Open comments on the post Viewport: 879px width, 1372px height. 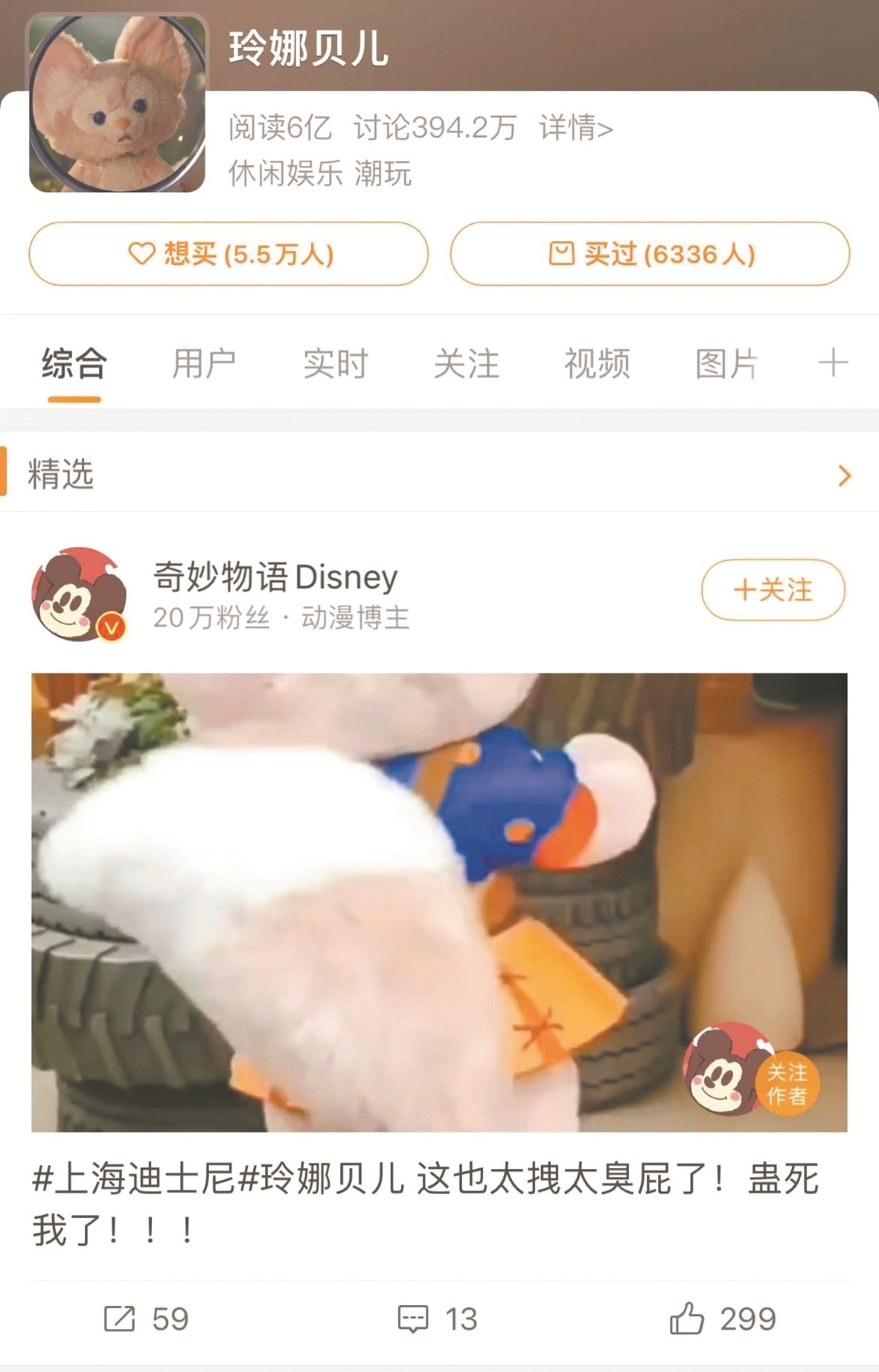(438, 1319)
